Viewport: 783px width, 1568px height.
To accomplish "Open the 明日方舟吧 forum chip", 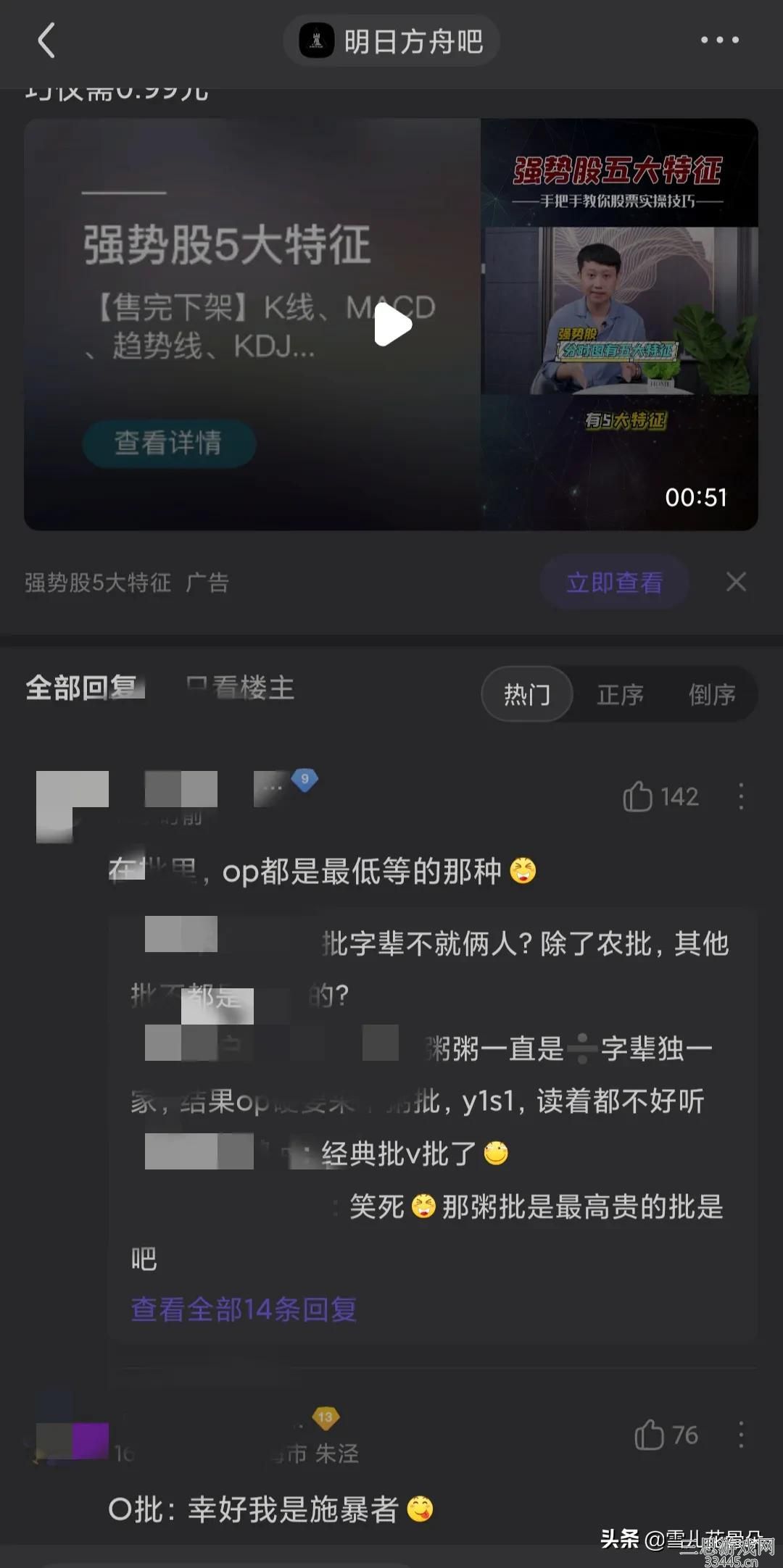I will click(391, 41).
